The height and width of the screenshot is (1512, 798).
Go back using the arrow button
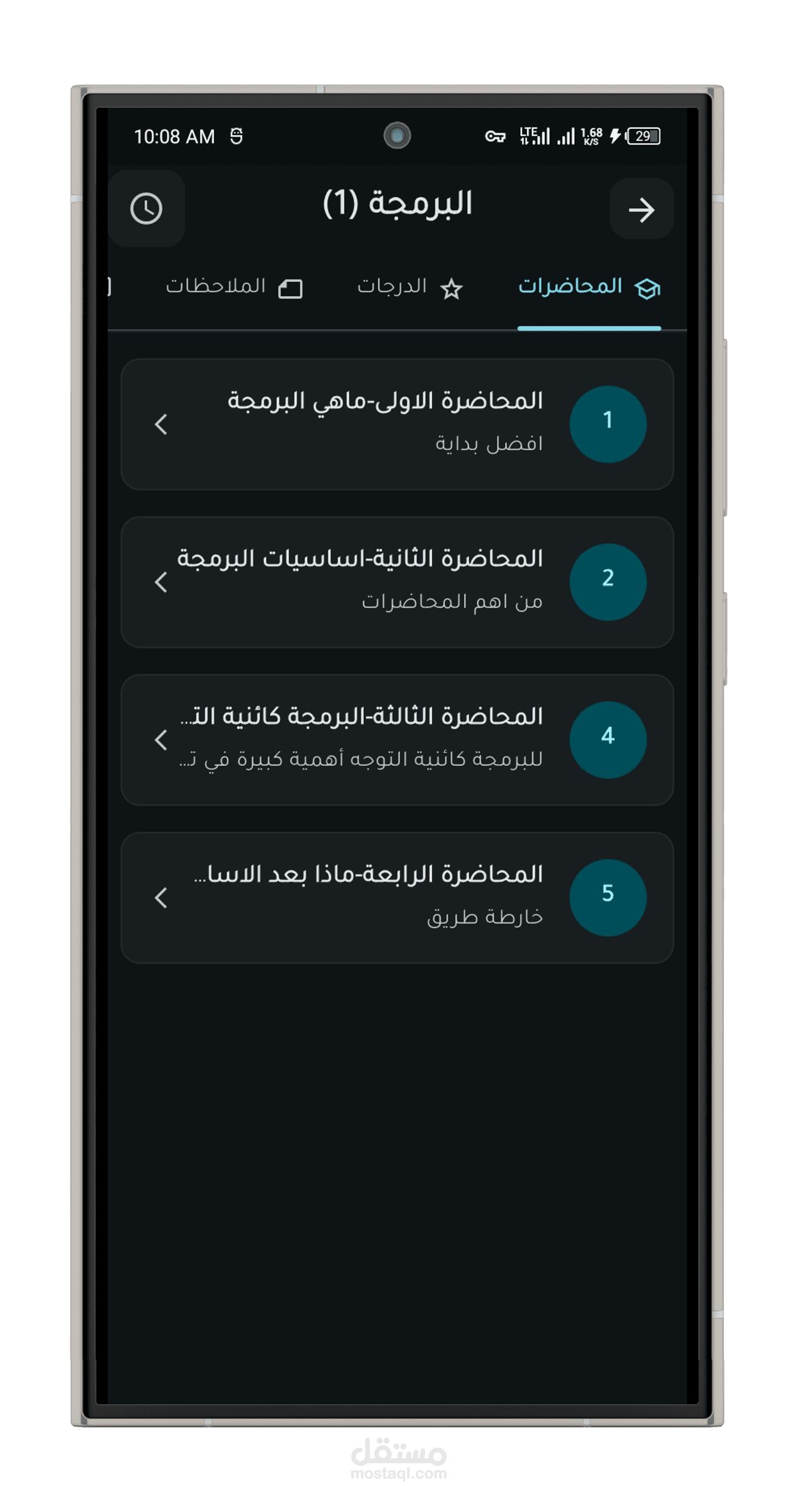641,209
